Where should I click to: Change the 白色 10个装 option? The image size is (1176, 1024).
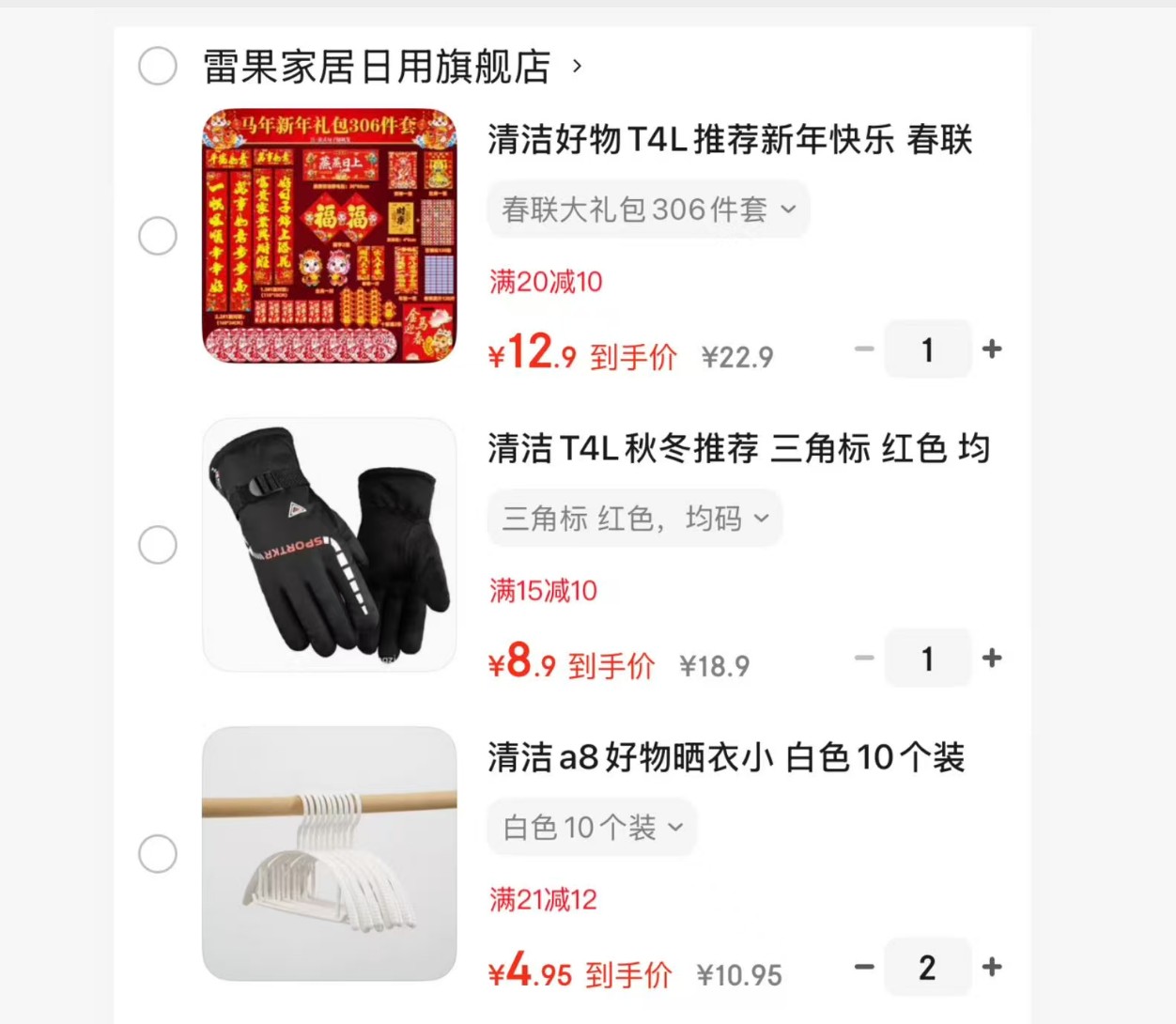(x=591, y=828)
